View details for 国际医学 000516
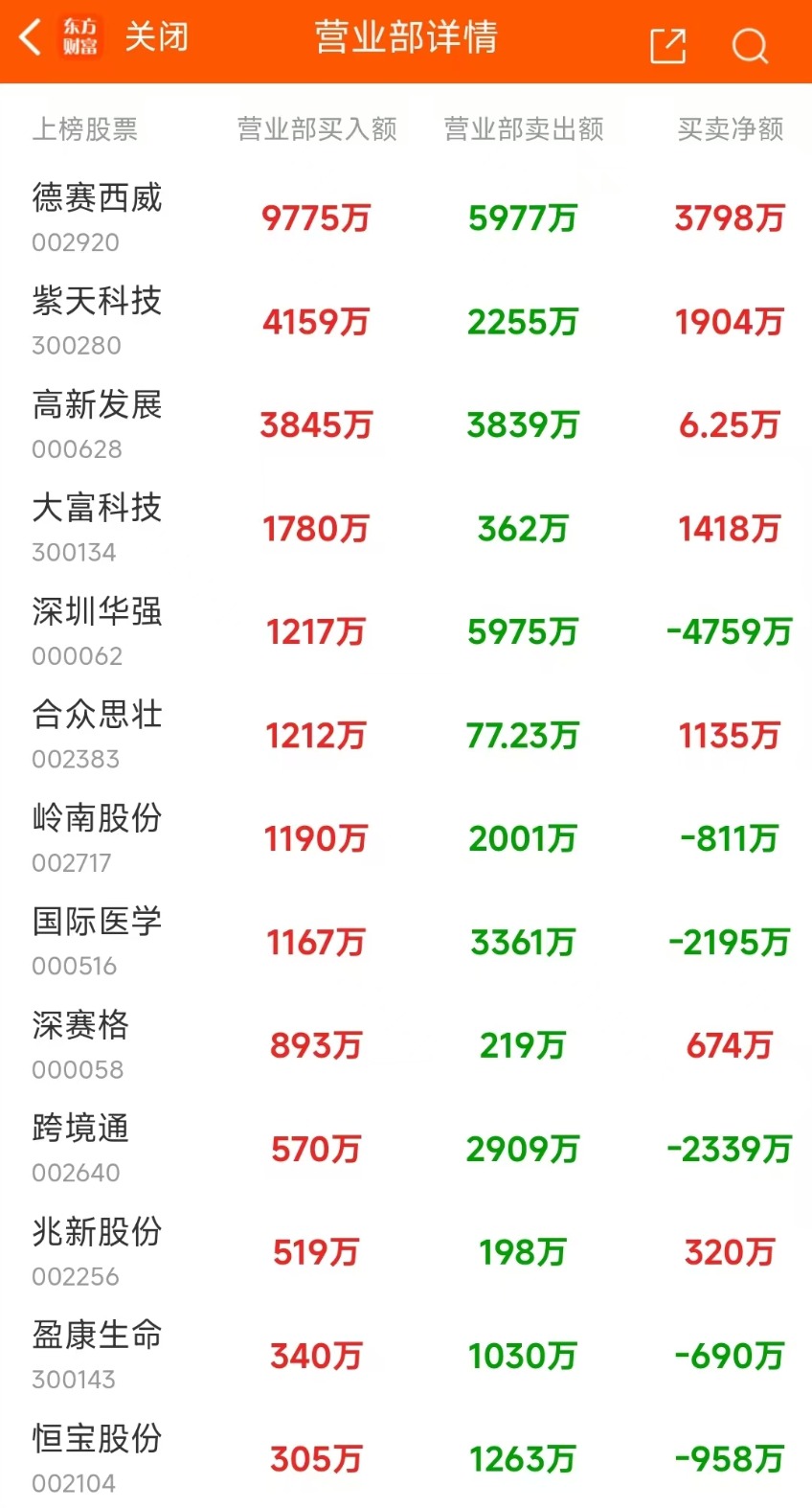Image resolution: width=812 pixels, height=1508 pixels. (x=406, y=943)
